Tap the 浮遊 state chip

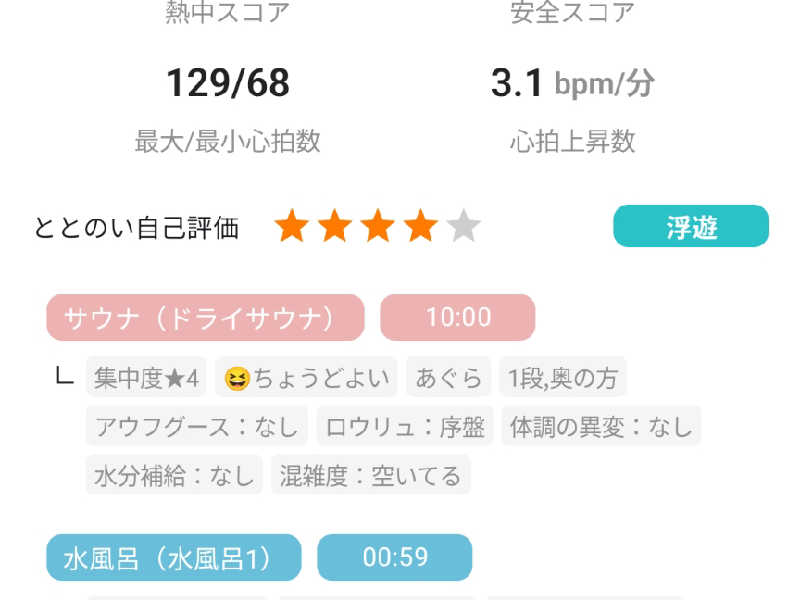tap(691, 226)
